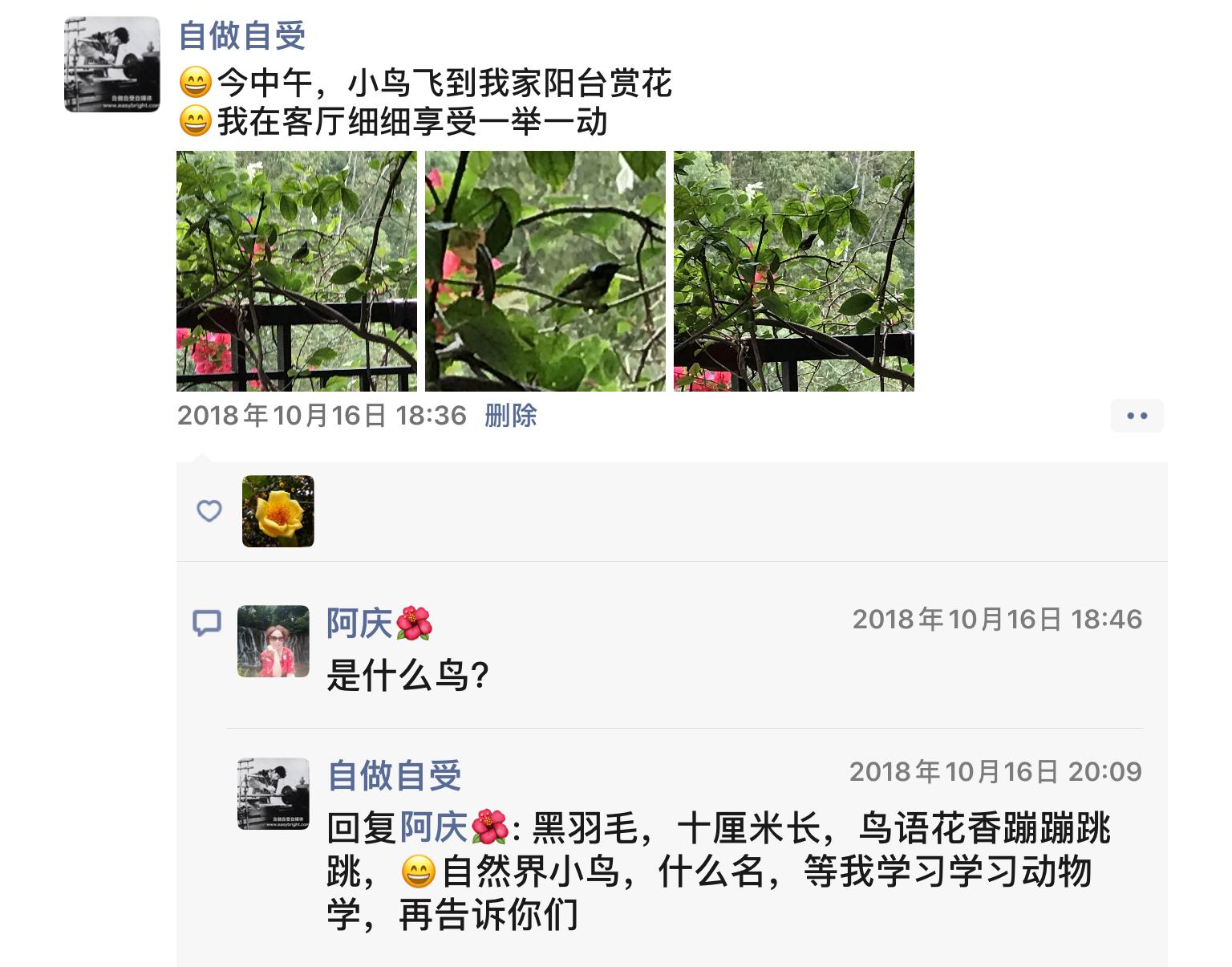This screenshot has width=1232, height=967.
Task: Open 自做自受 profile name on the post
Action: coord(241,36)
